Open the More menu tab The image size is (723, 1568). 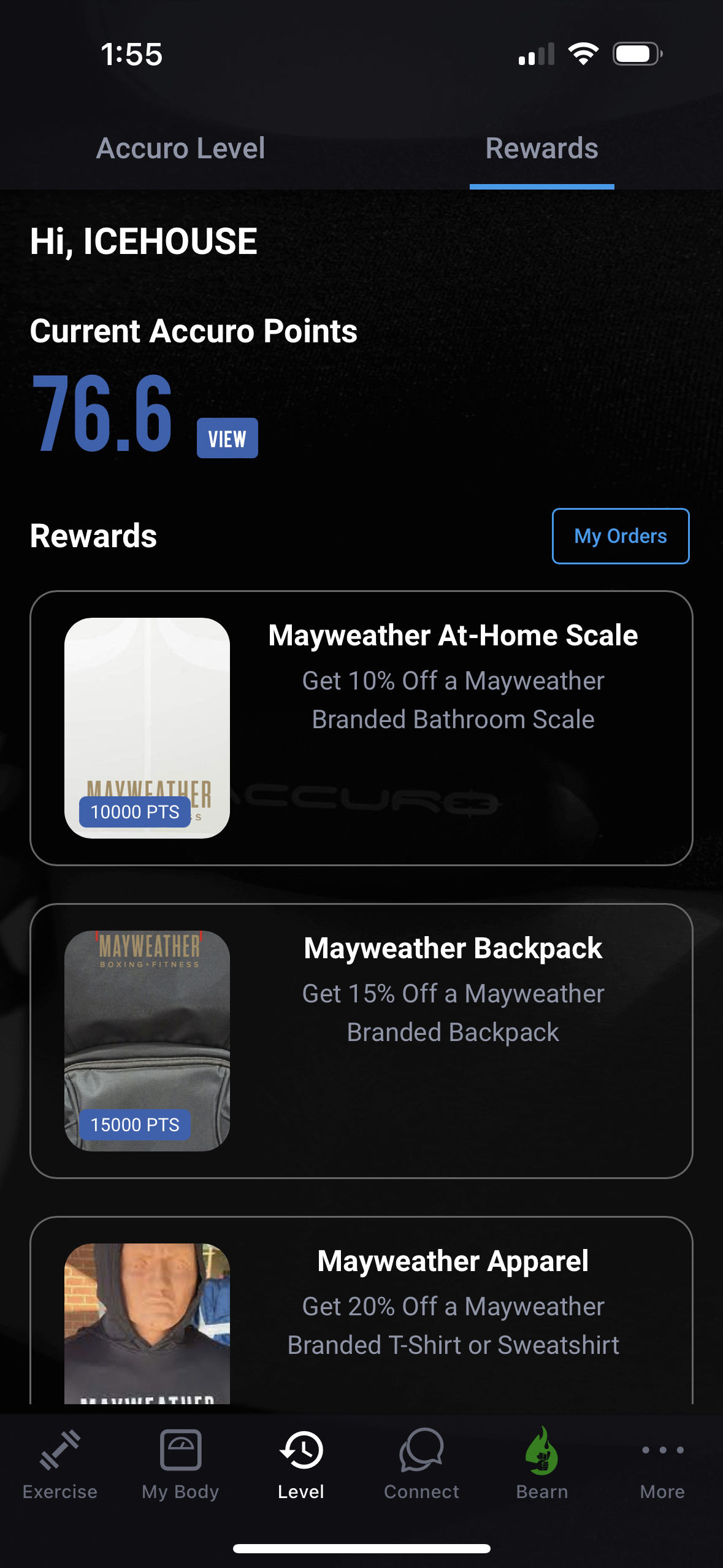coord(662,1465)
